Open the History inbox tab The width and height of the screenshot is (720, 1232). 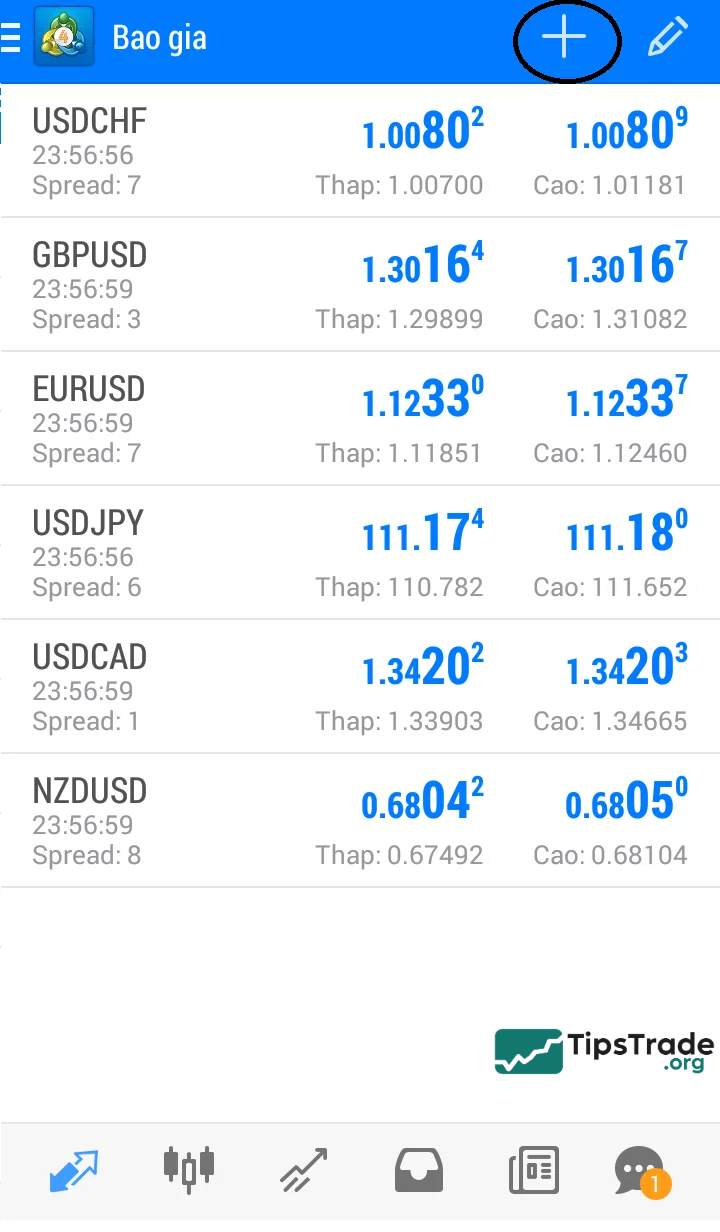tap(419, 1170)
